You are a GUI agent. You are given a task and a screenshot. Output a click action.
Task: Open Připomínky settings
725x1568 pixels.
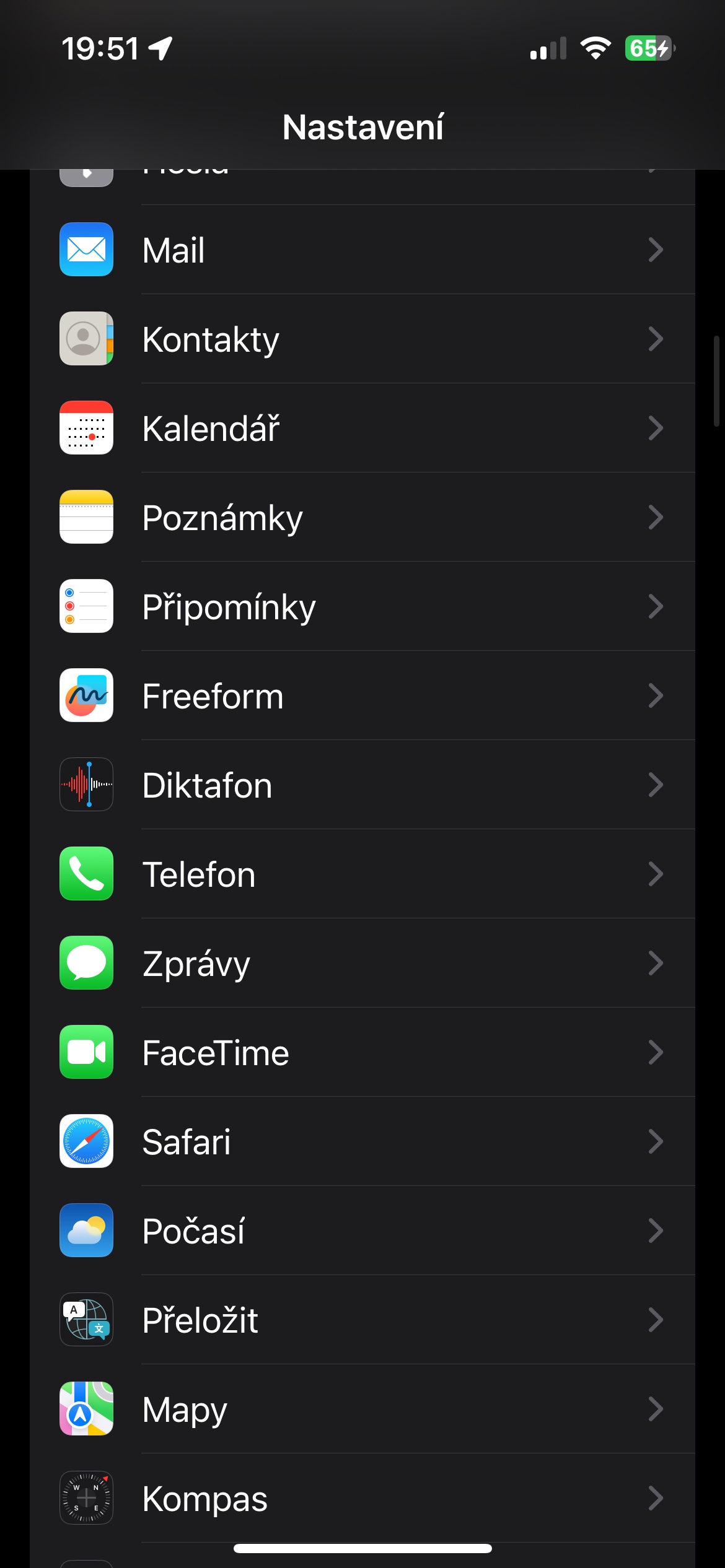pyautogui.click(x=362, y=606)
